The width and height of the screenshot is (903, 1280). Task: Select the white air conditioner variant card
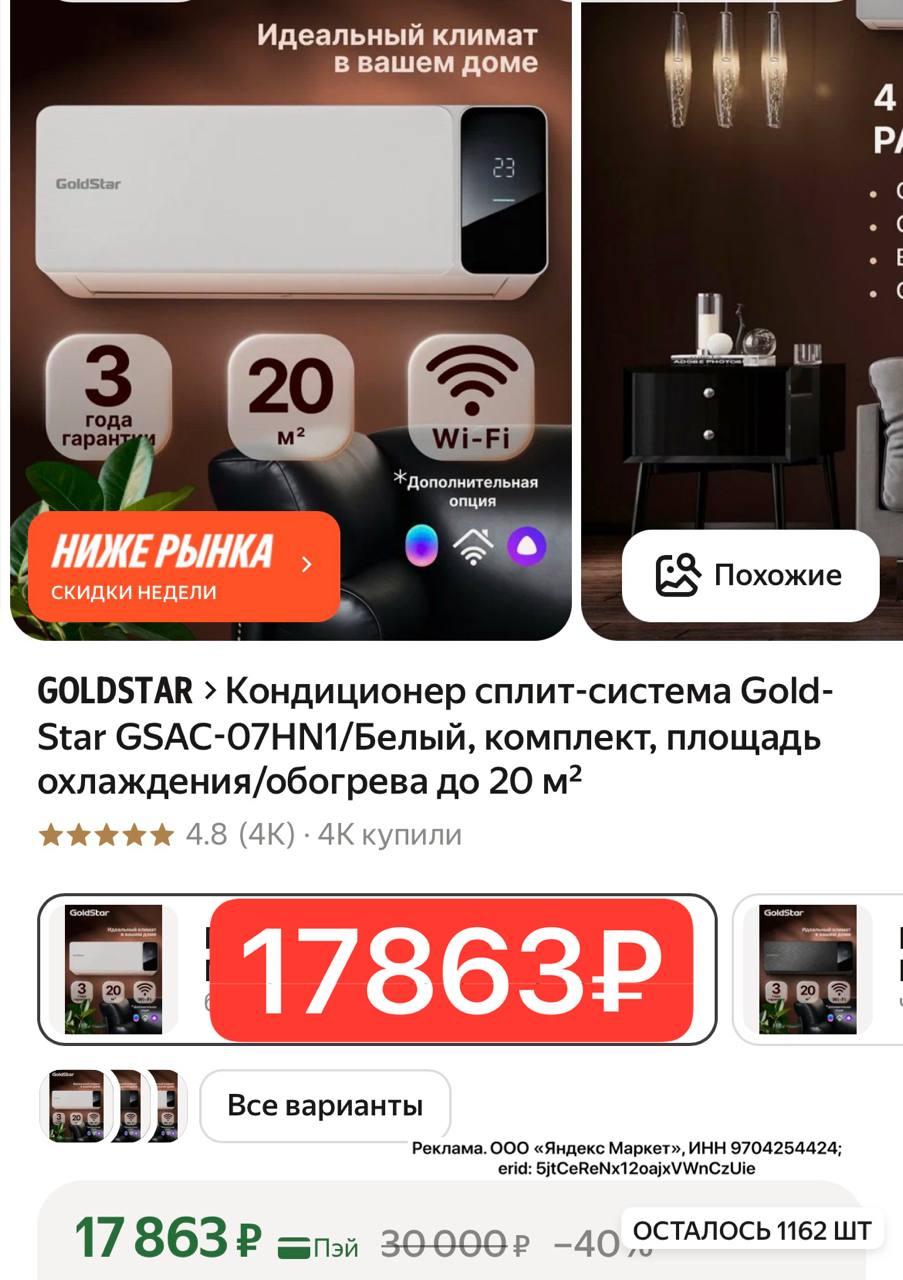377,969
